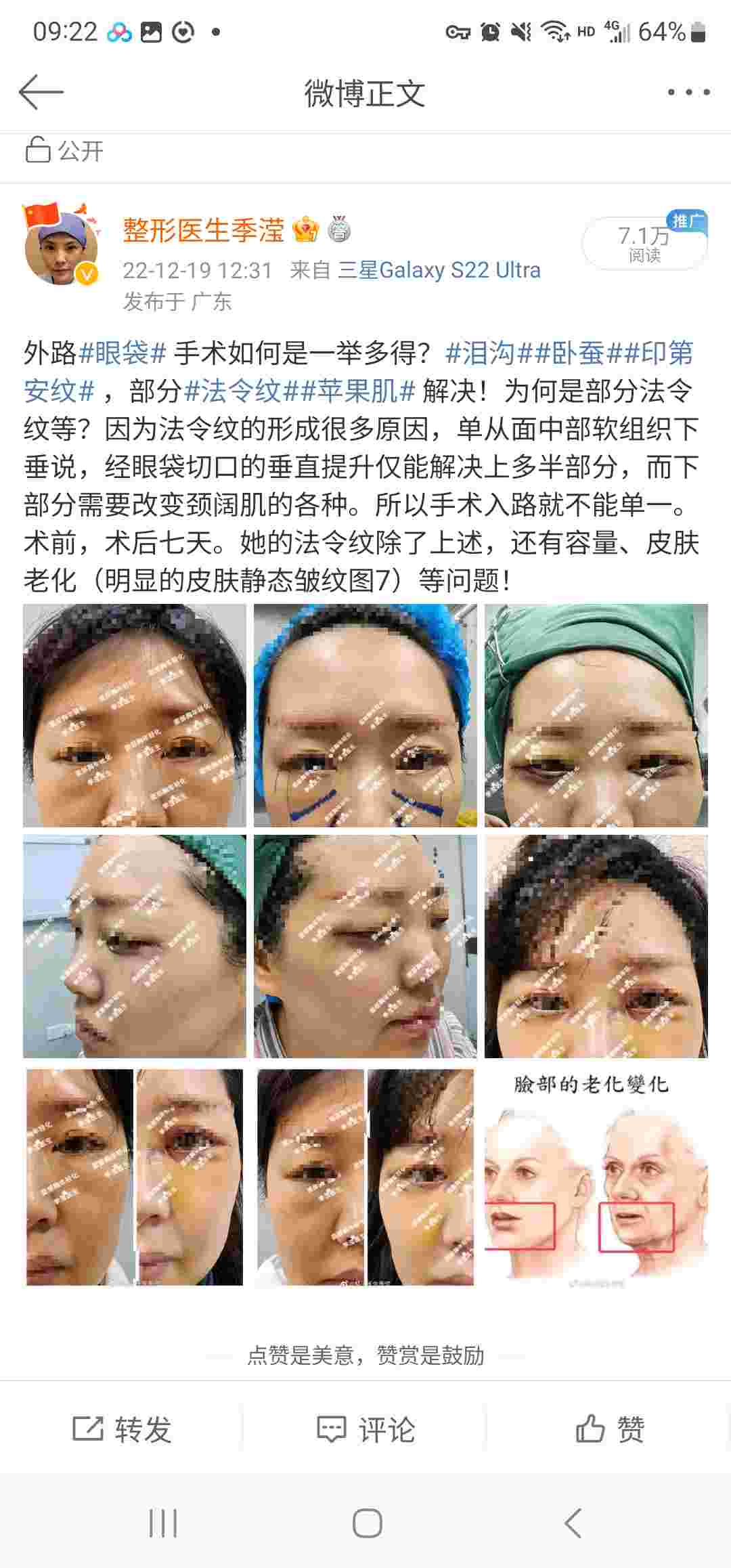Comment on the post via 评论
The height and width of the screenshot is (1568, 731).
click(365, 1429)
